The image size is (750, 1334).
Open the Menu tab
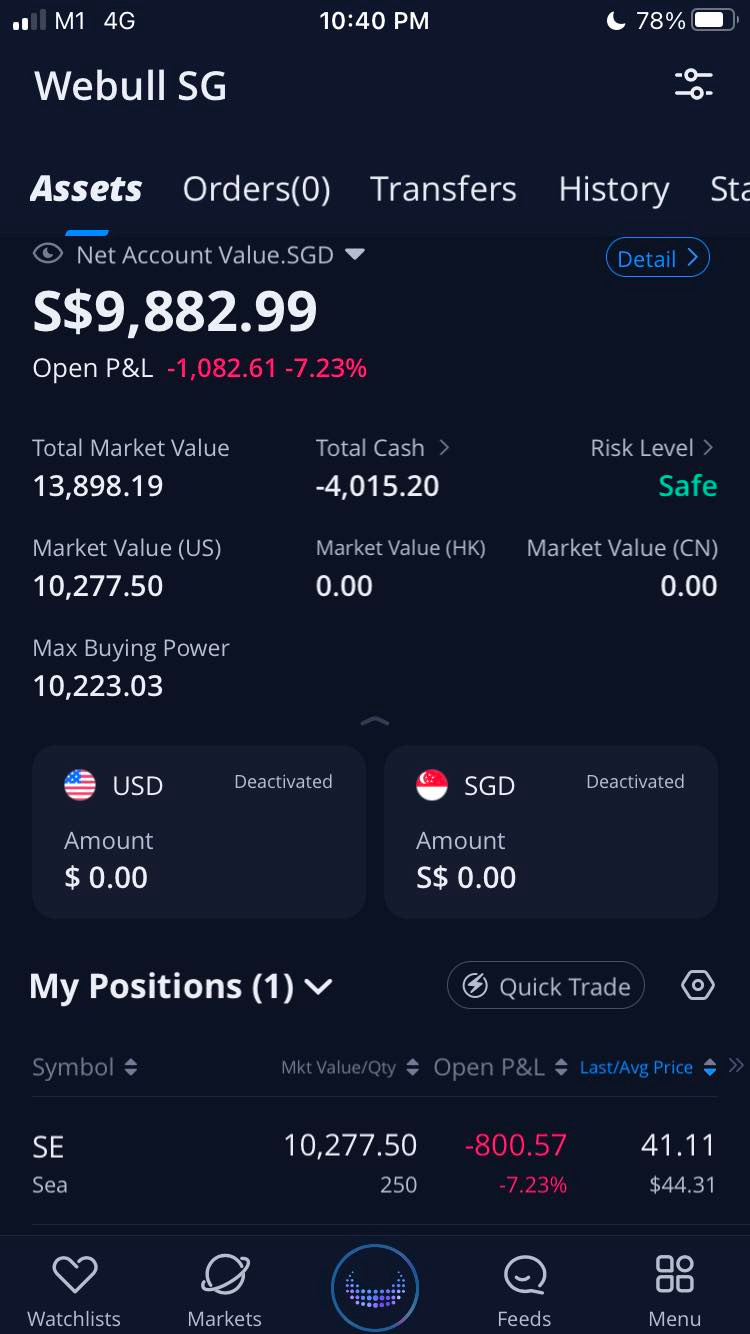click(674, 1290)
